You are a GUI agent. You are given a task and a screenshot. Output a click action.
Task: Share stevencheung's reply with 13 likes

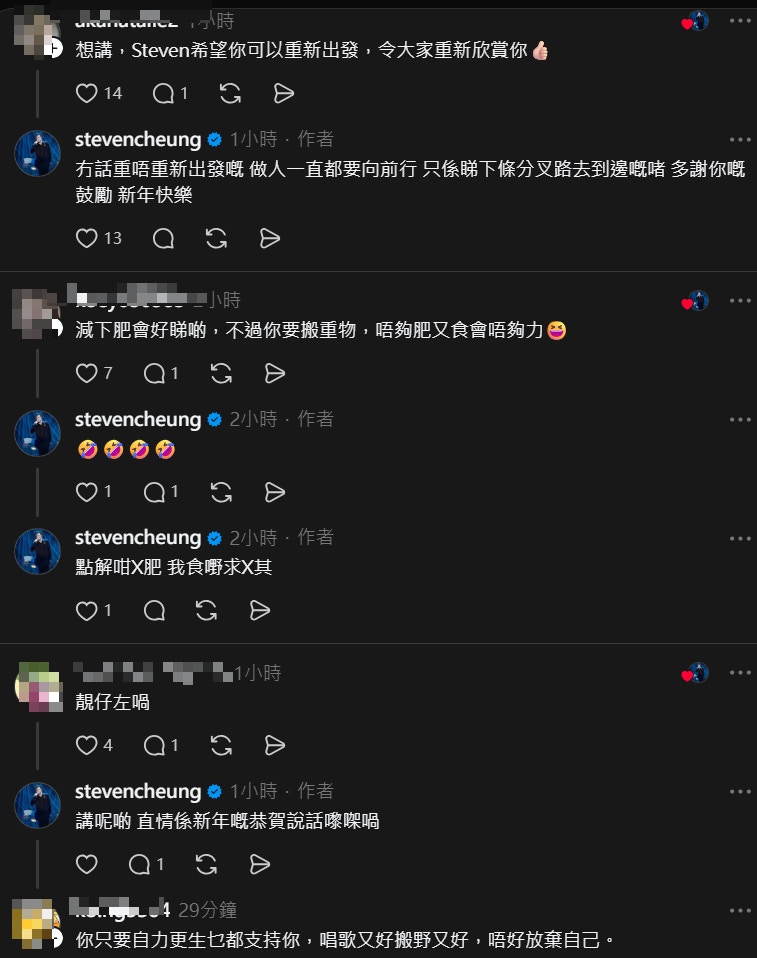click(x=269, y=238)
